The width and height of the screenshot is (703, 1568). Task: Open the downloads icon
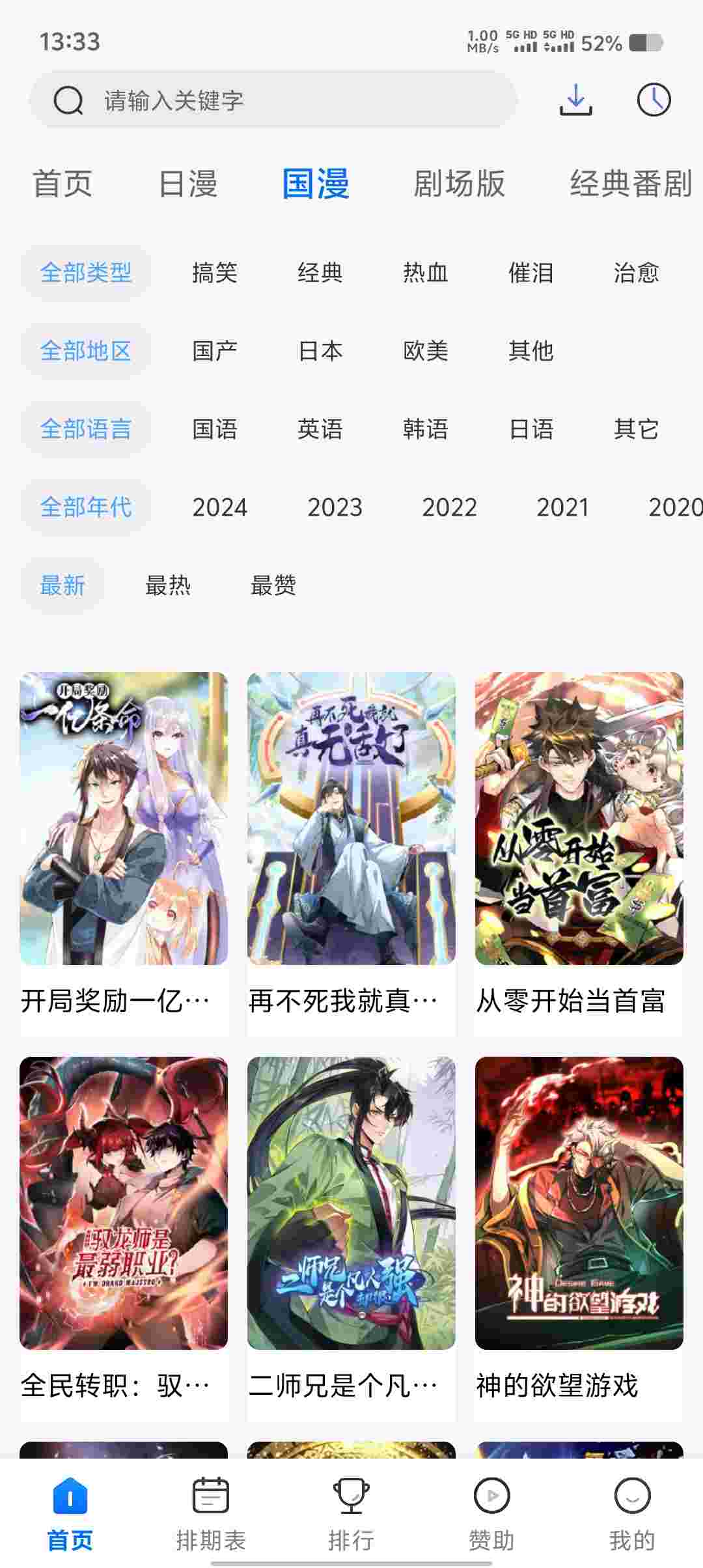coord(575,100)
